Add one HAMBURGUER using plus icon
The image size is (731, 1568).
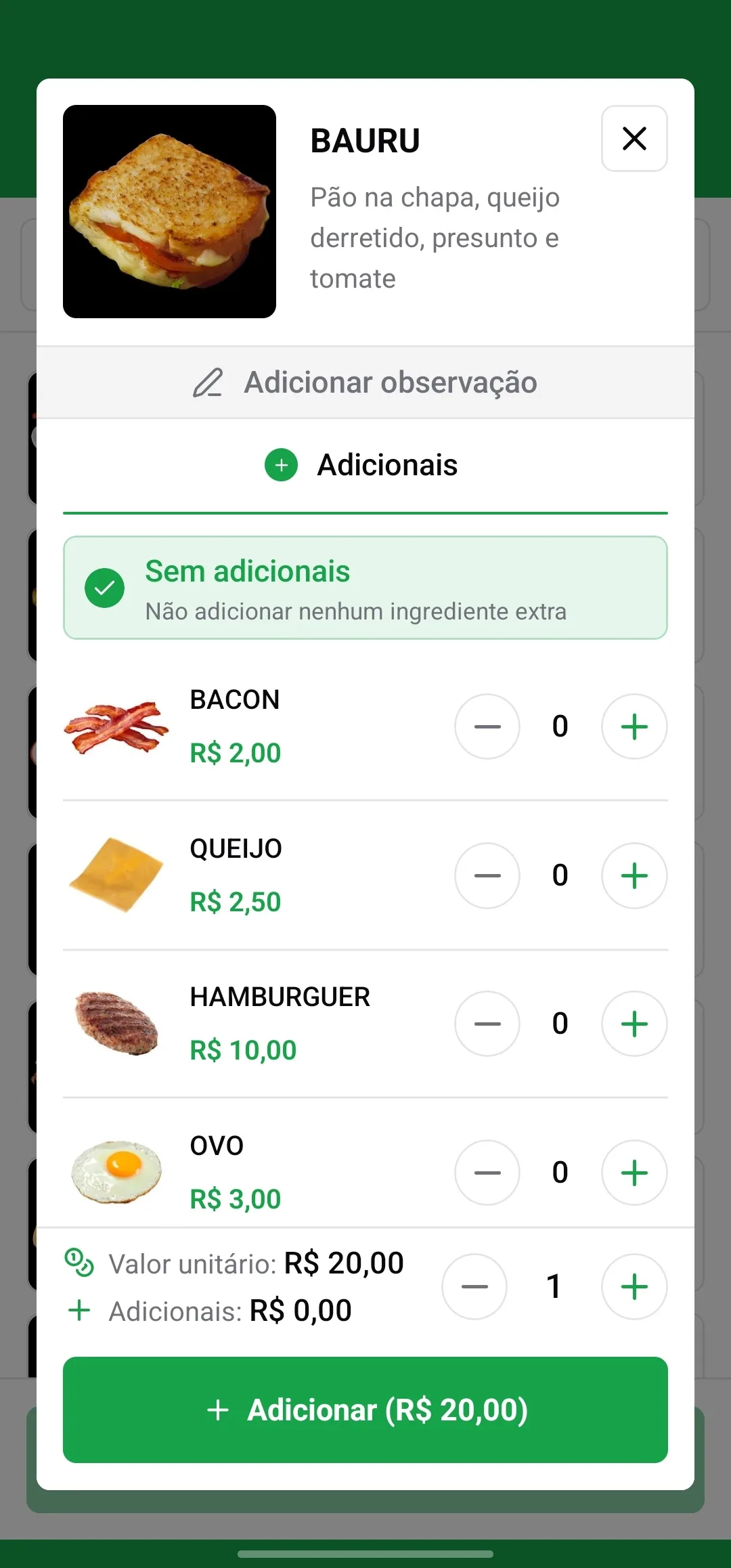point(634,1024)
